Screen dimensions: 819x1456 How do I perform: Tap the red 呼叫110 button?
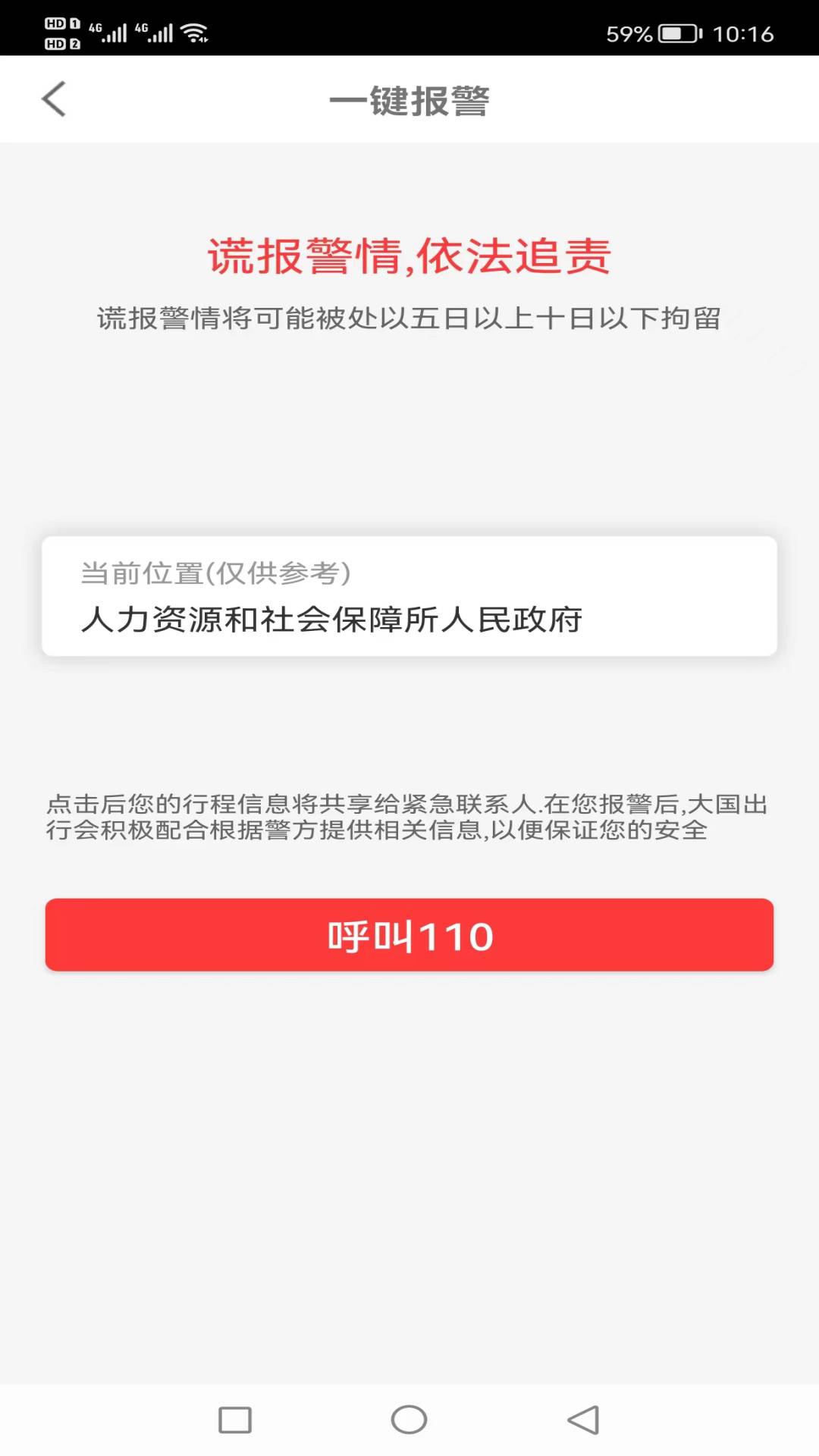click(x=409, y=934)
